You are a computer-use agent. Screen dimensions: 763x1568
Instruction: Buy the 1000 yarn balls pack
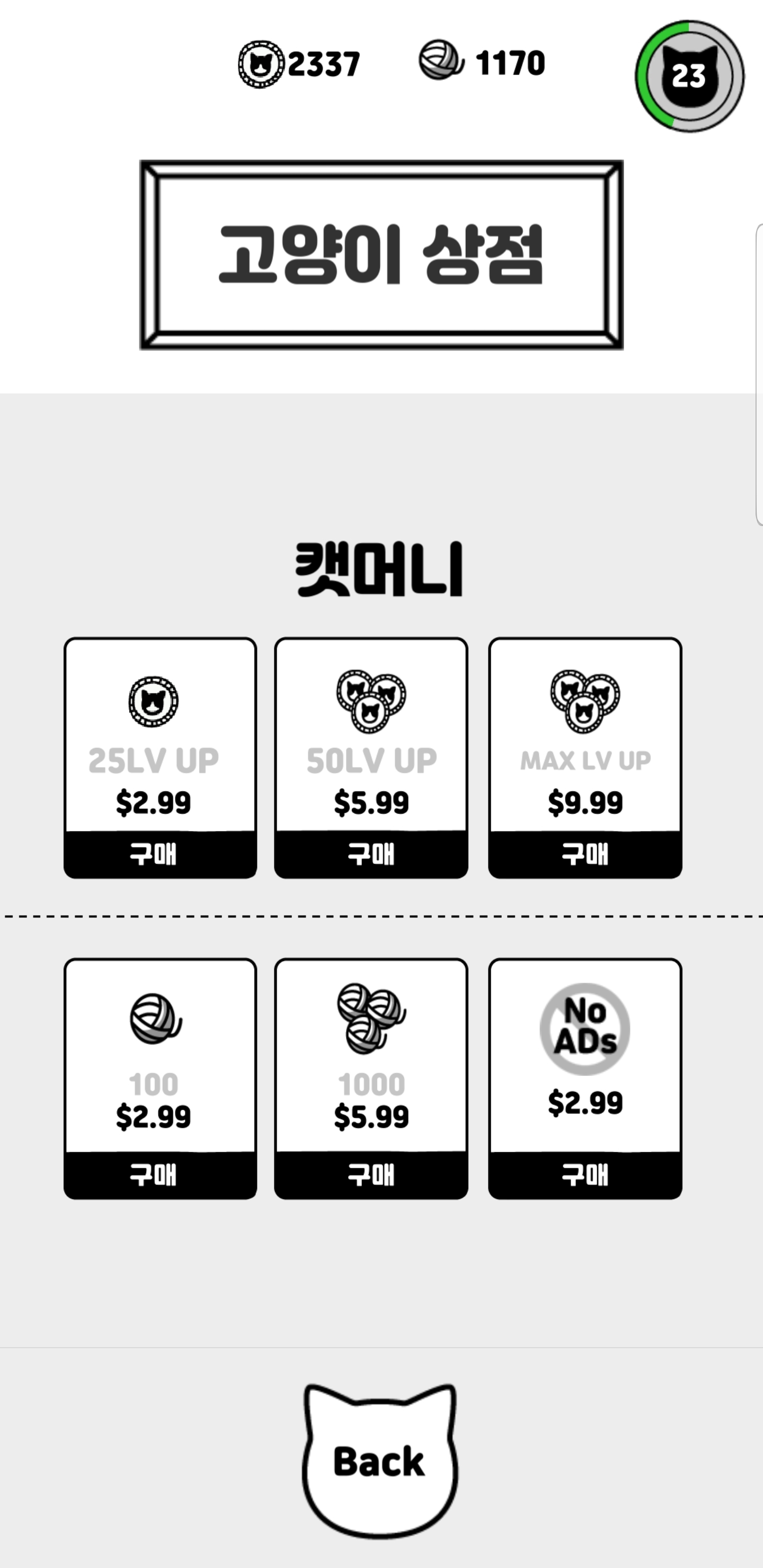click(x=371, y=1174)
